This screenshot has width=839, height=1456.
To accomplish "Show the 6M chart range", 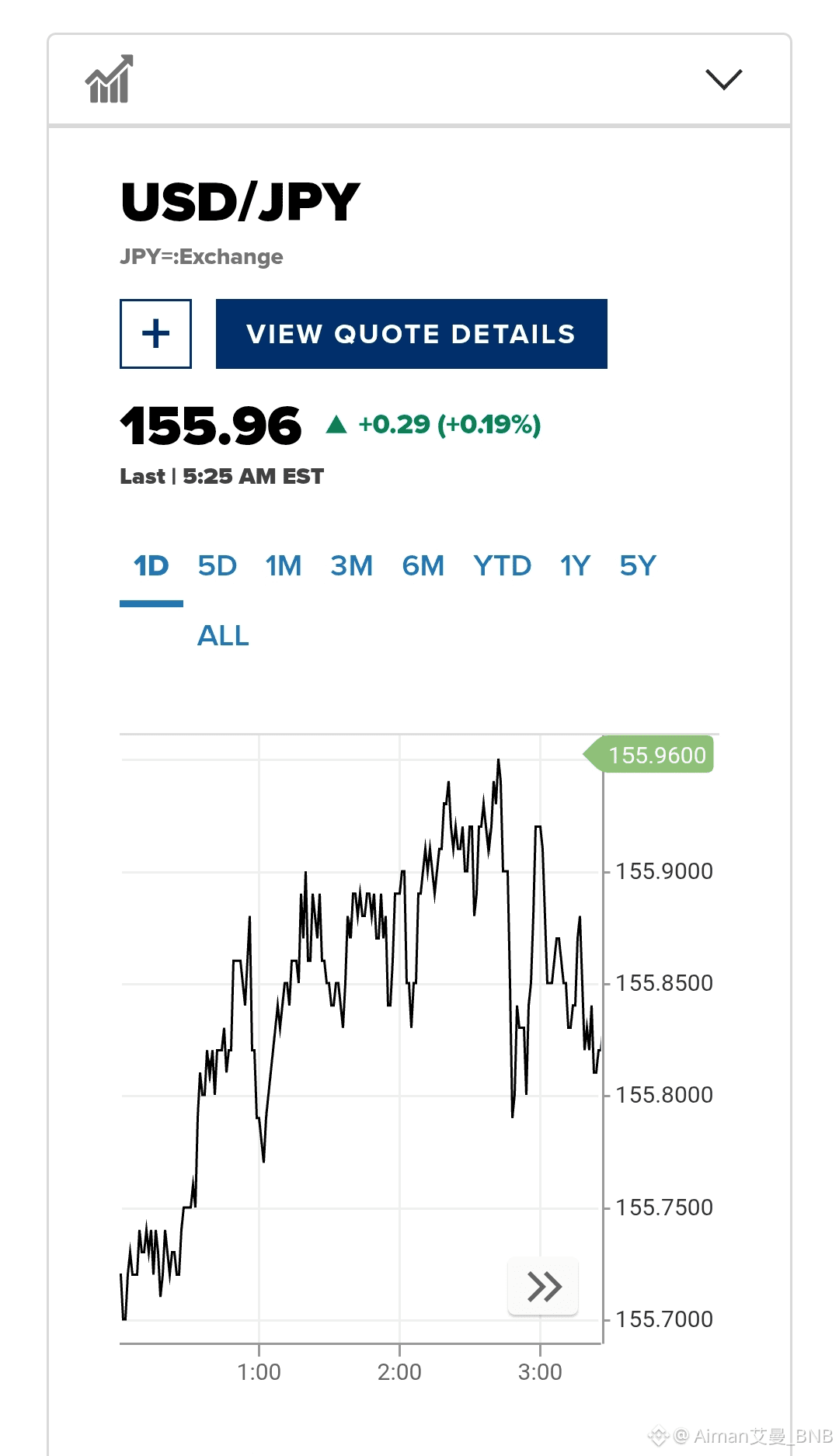I will pyautogui.click(x=423, y=566).
